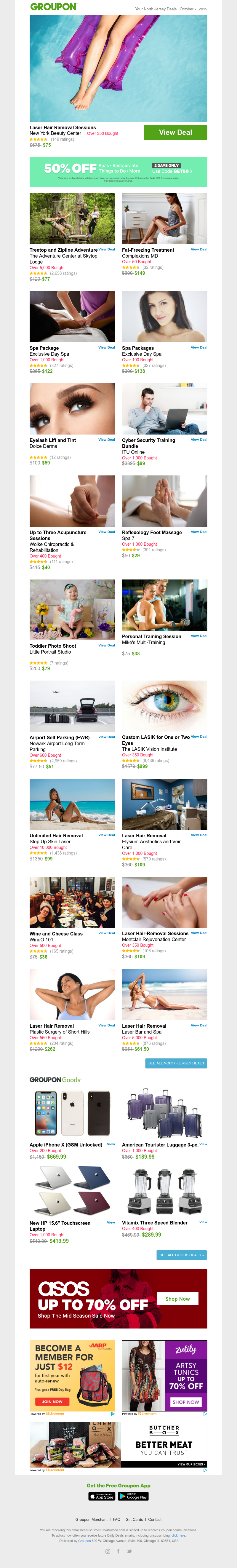Go to the Gift Cards link

coord(134,1519)
